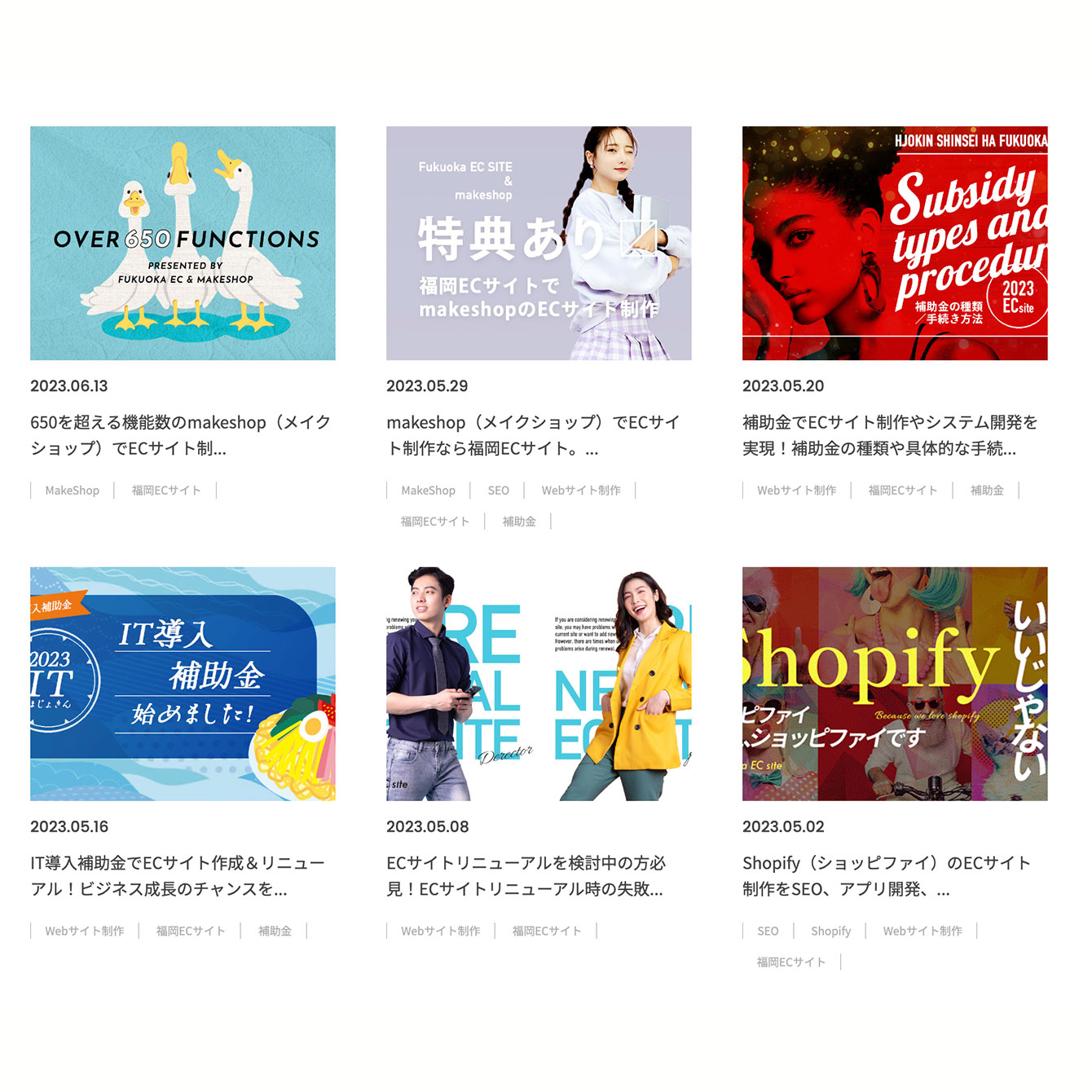The width and height of the screenshot is (1092, 1092).
Task: Tap the 補助金 tag under the 2023.05.29 post
Action: tap(519, 522)
